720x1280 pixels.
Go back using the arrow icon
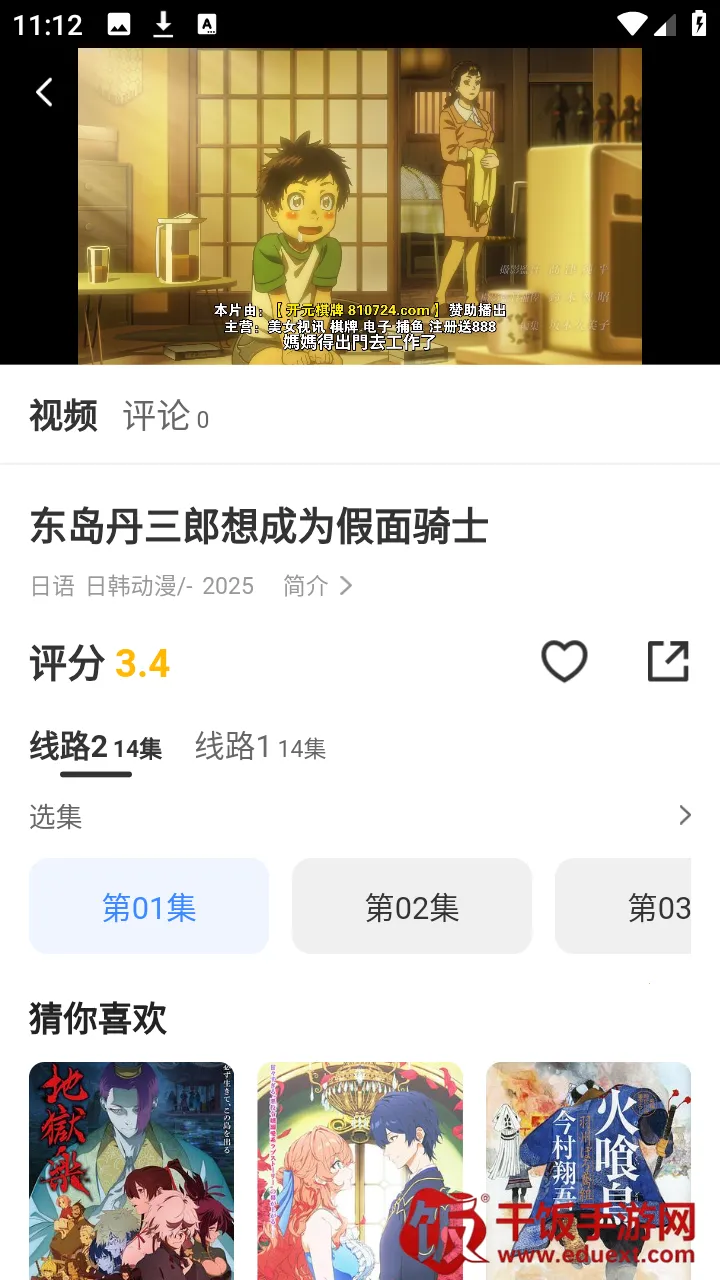[x=44, y=93]
